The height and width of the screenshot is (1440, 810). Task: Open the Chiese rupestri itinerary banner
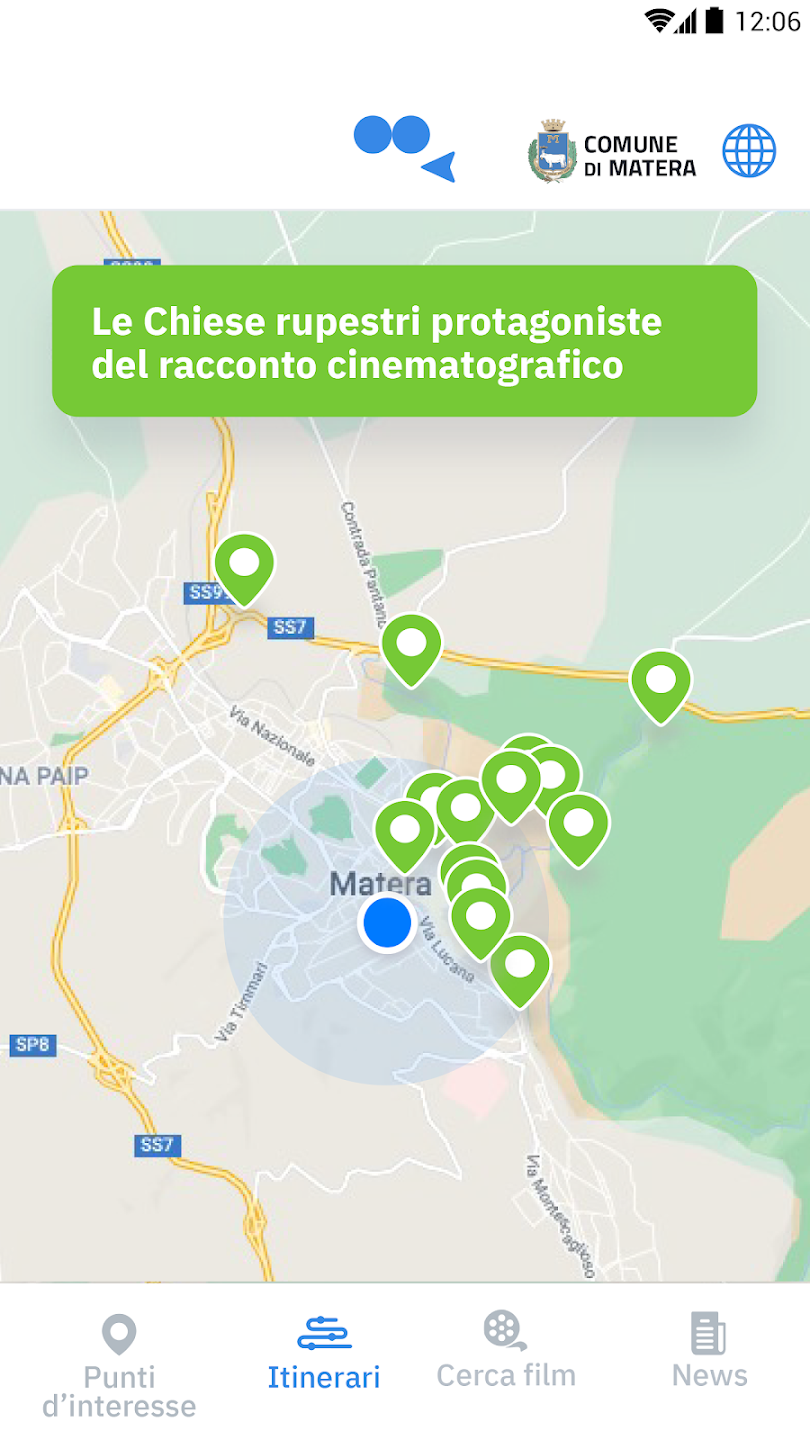[x=404, y=341]
